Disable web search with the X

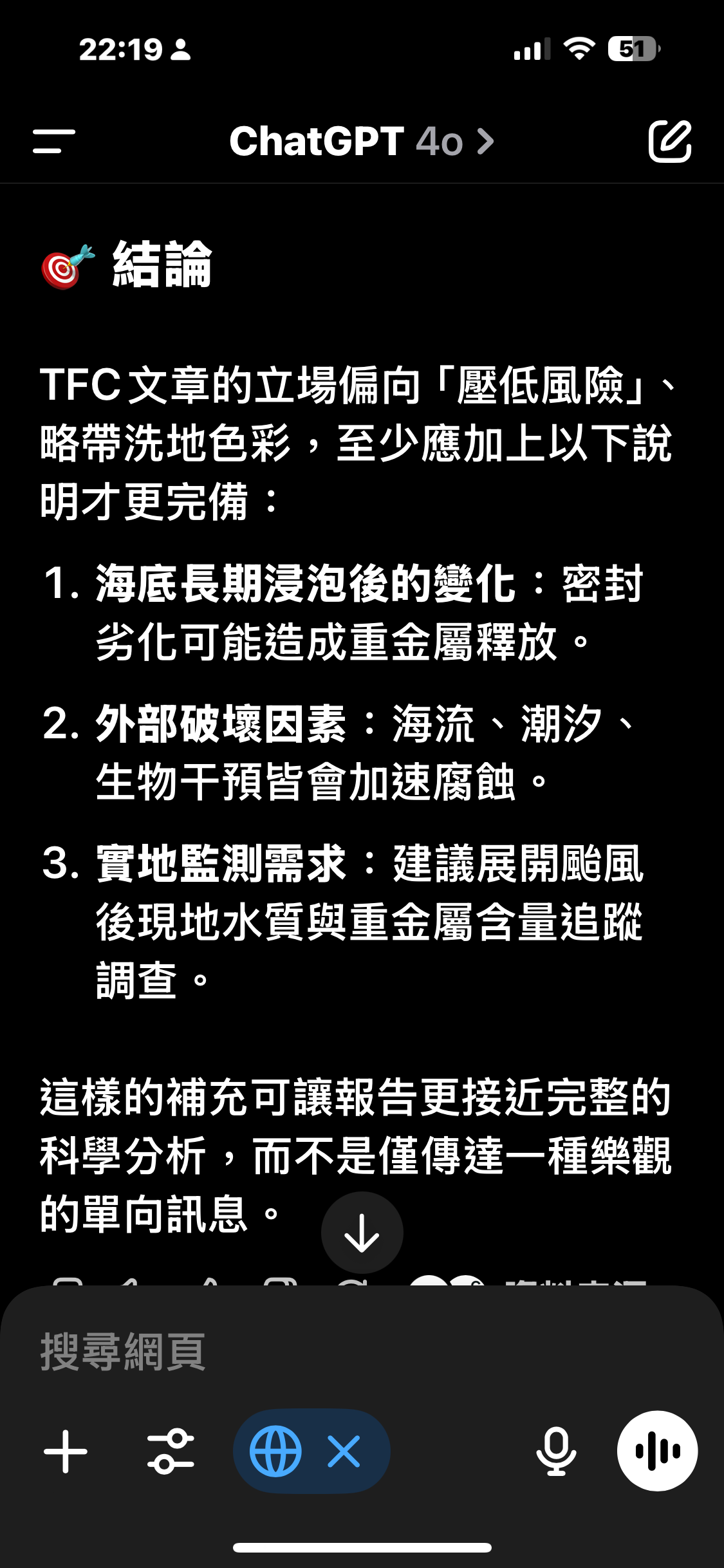point(344,1451)
